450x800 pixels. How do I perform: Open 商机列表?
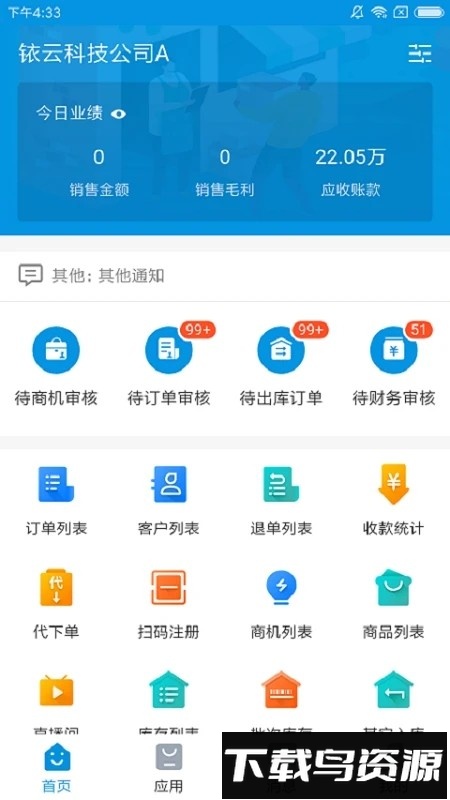281,604
